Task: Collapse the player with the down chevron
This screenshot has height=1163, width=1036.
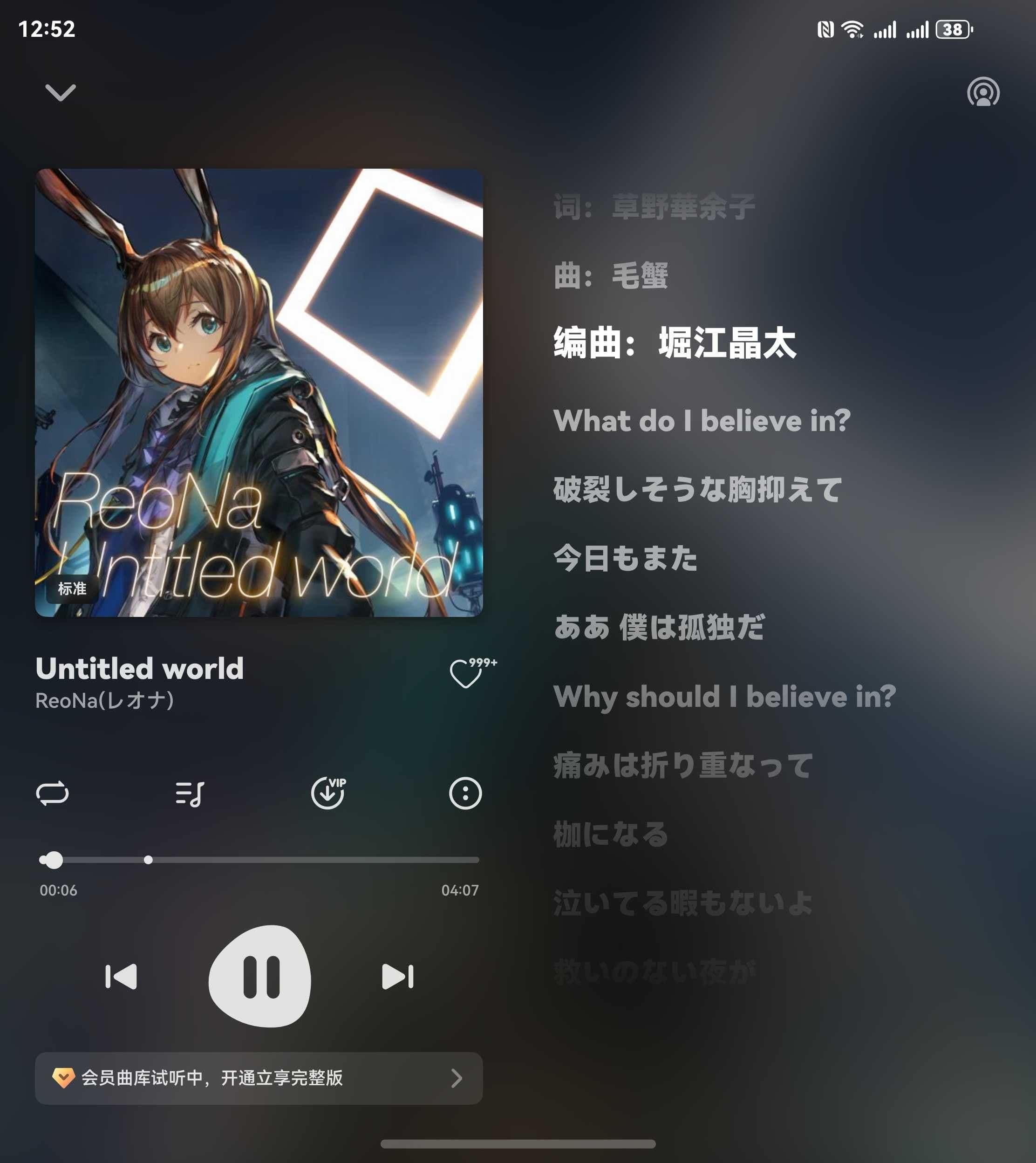Action: (x=61, y=92)
